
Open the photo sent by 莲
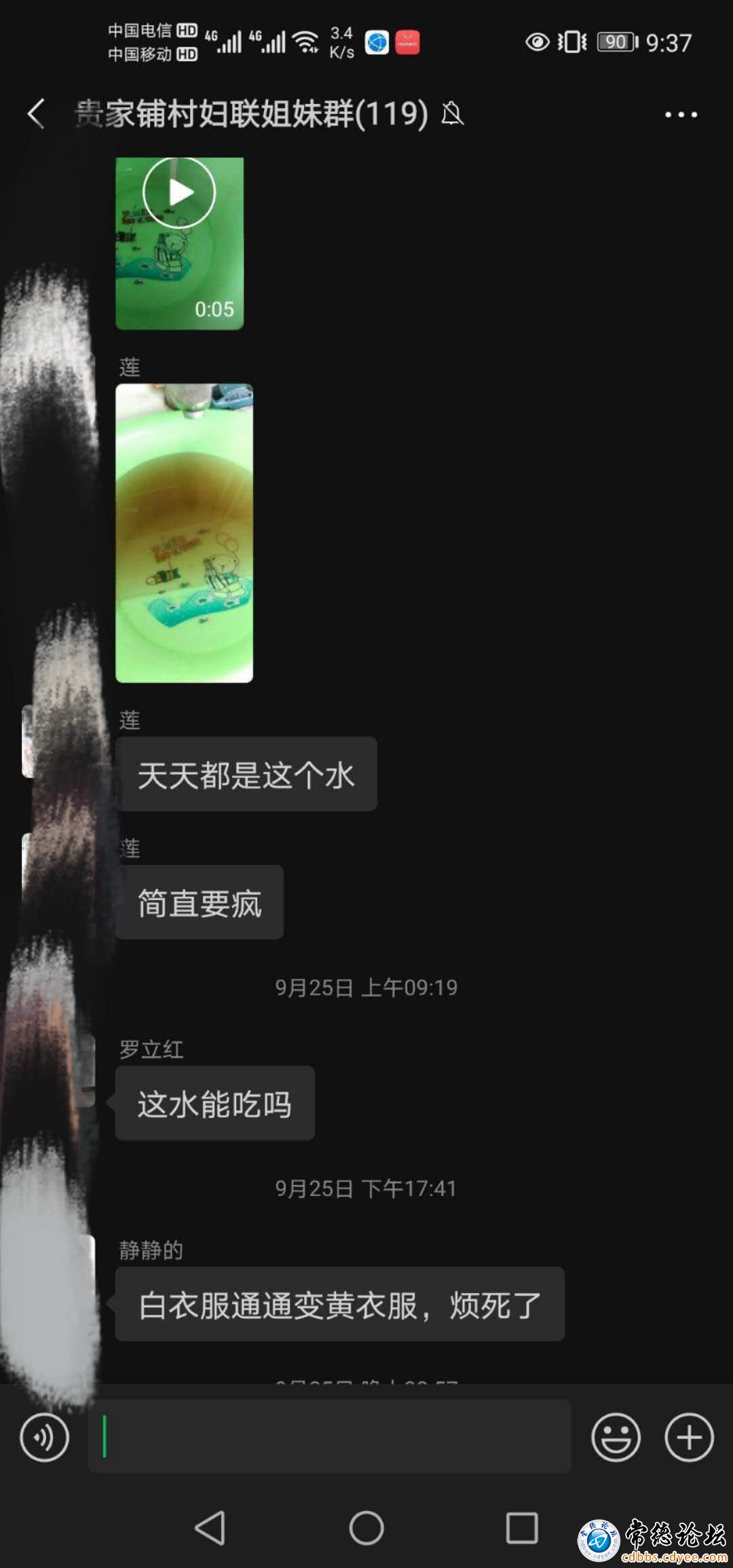184,533
